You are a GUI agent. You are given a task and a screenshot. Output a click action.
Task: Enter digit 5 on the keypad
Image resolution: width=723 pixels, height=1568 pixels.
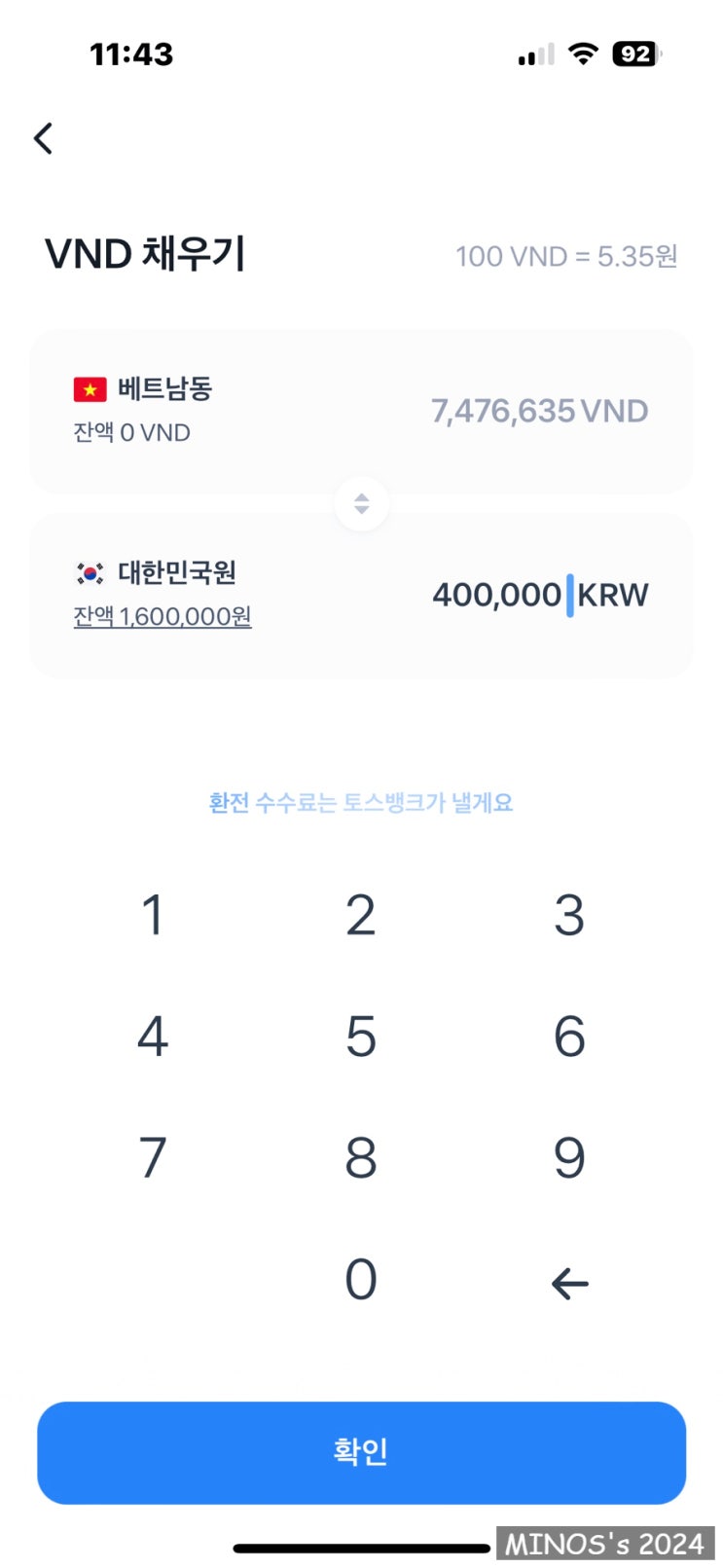[x=361, y=1036]
